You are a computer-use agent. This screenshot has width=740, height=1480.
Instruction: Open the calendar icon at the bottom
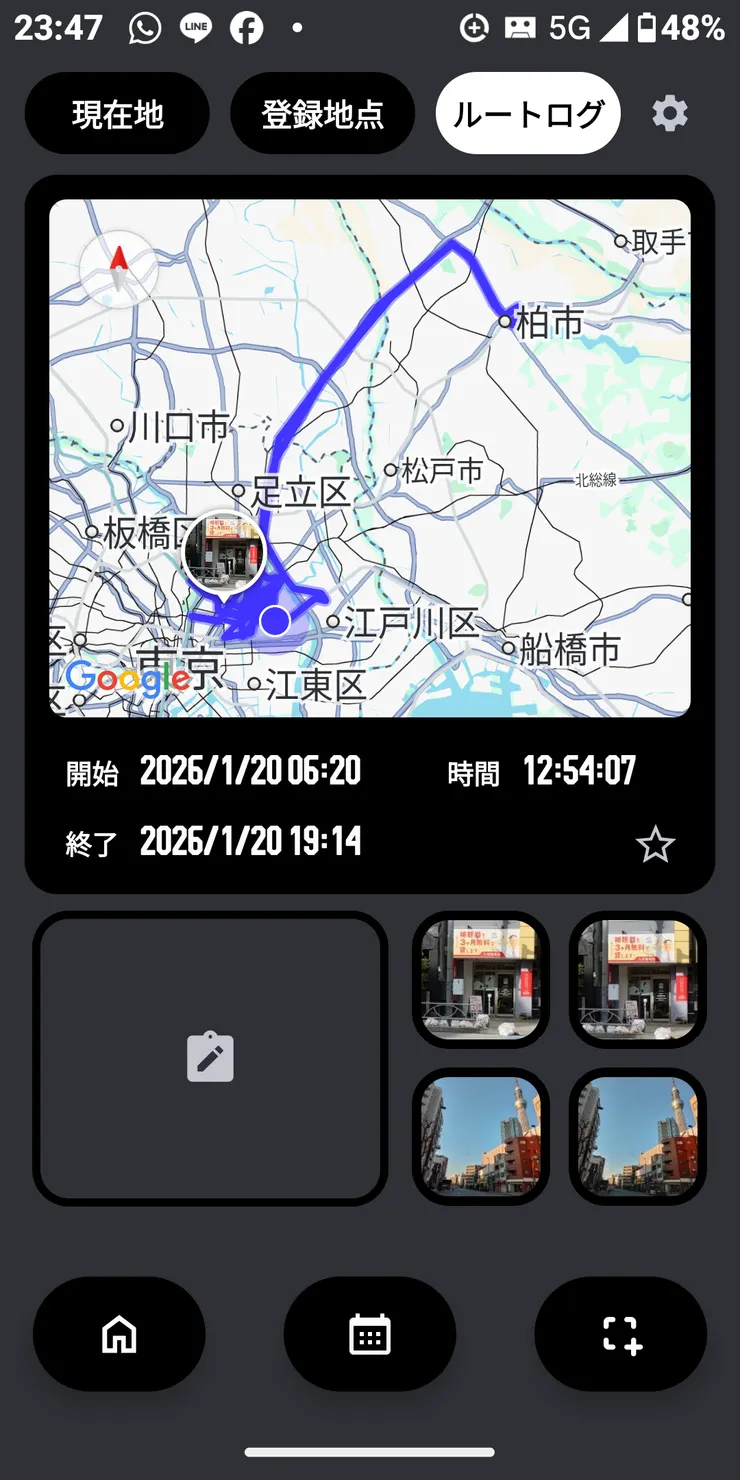click(369, 1334)
